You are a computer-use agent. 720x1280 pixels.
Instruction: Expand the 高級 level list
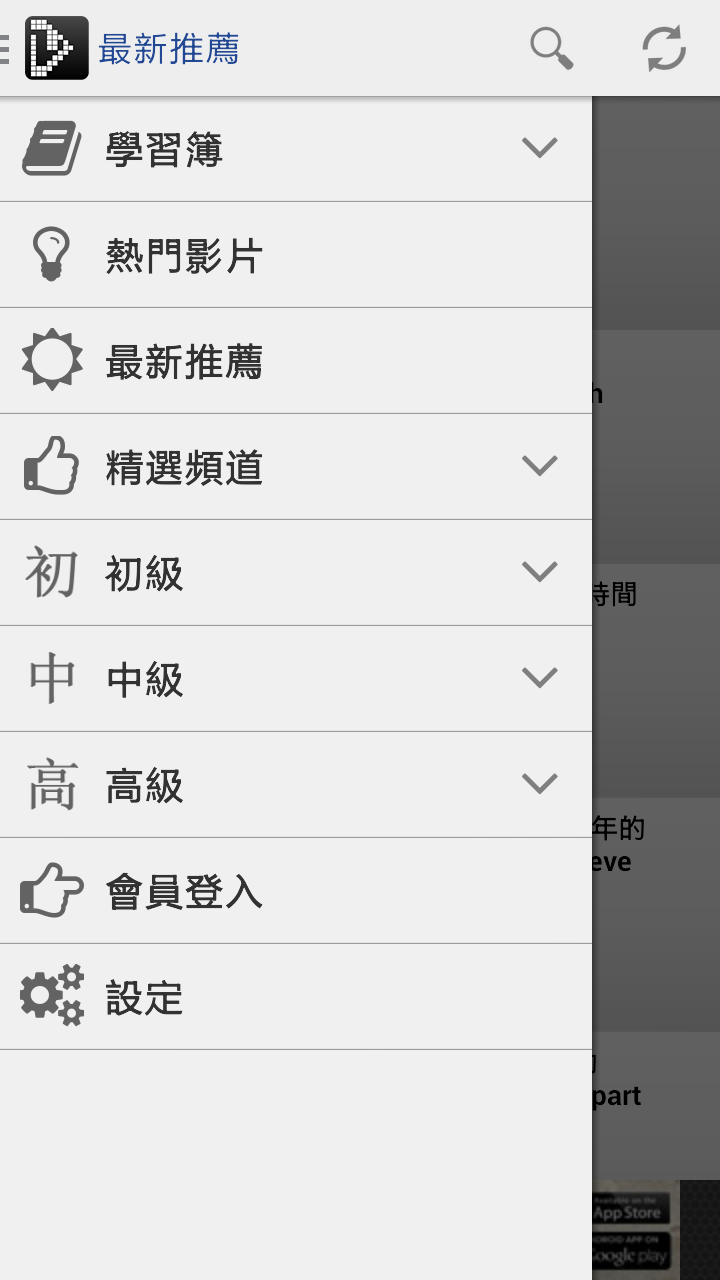click(539, 784)
